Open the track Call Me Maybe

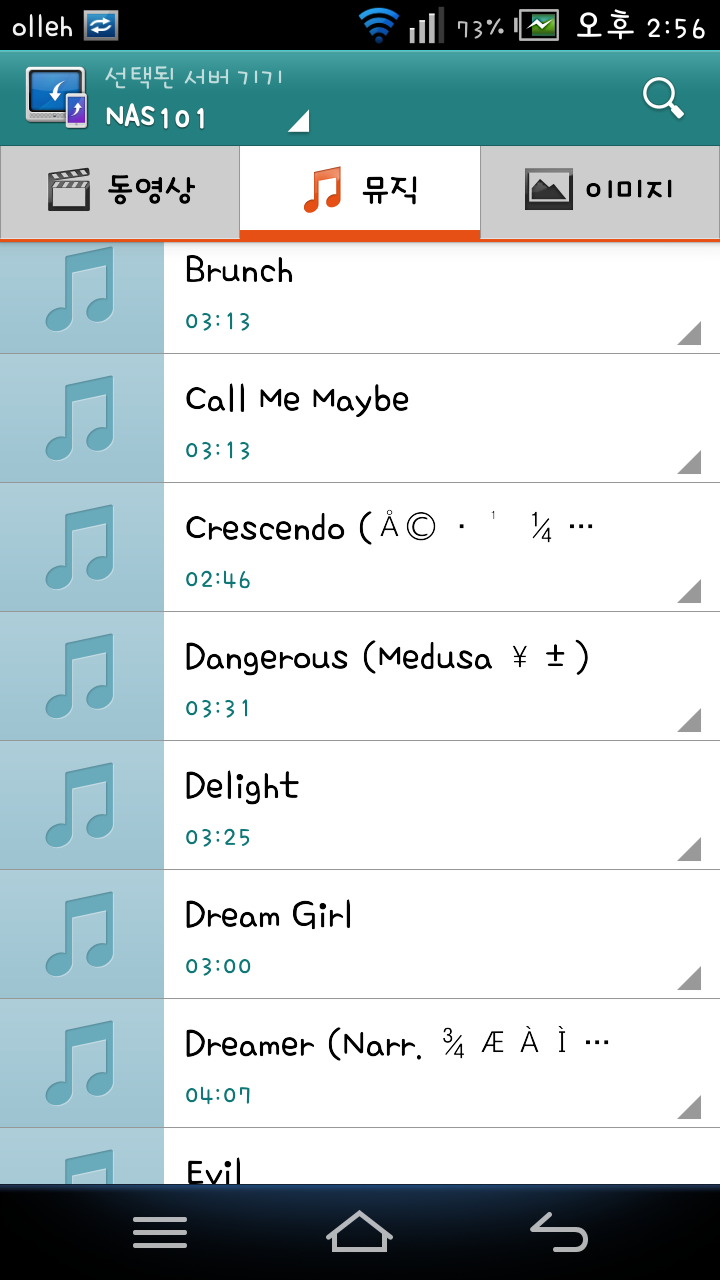[x=360, y=418]
